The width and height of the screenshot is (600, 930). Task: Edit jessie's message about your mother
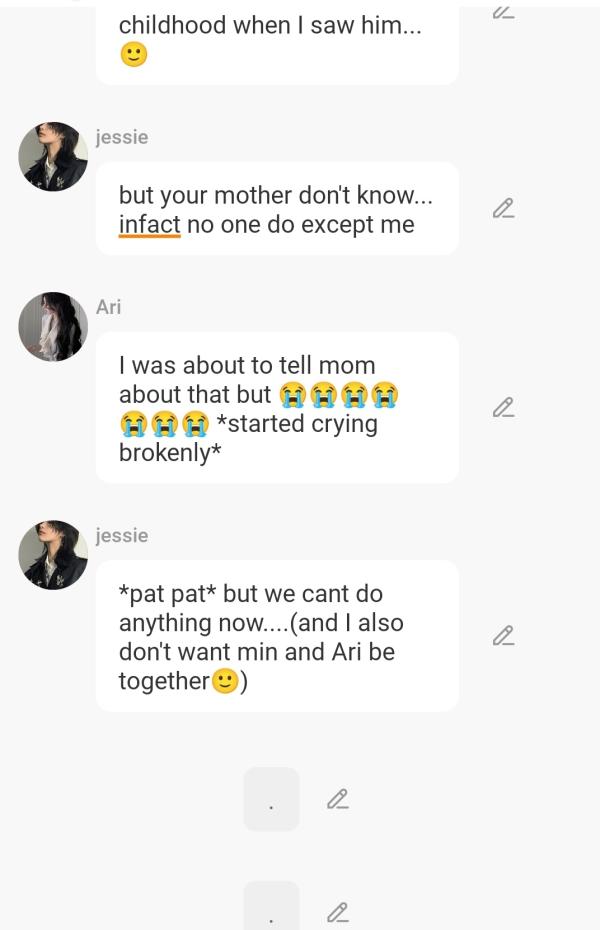[503, 208]
